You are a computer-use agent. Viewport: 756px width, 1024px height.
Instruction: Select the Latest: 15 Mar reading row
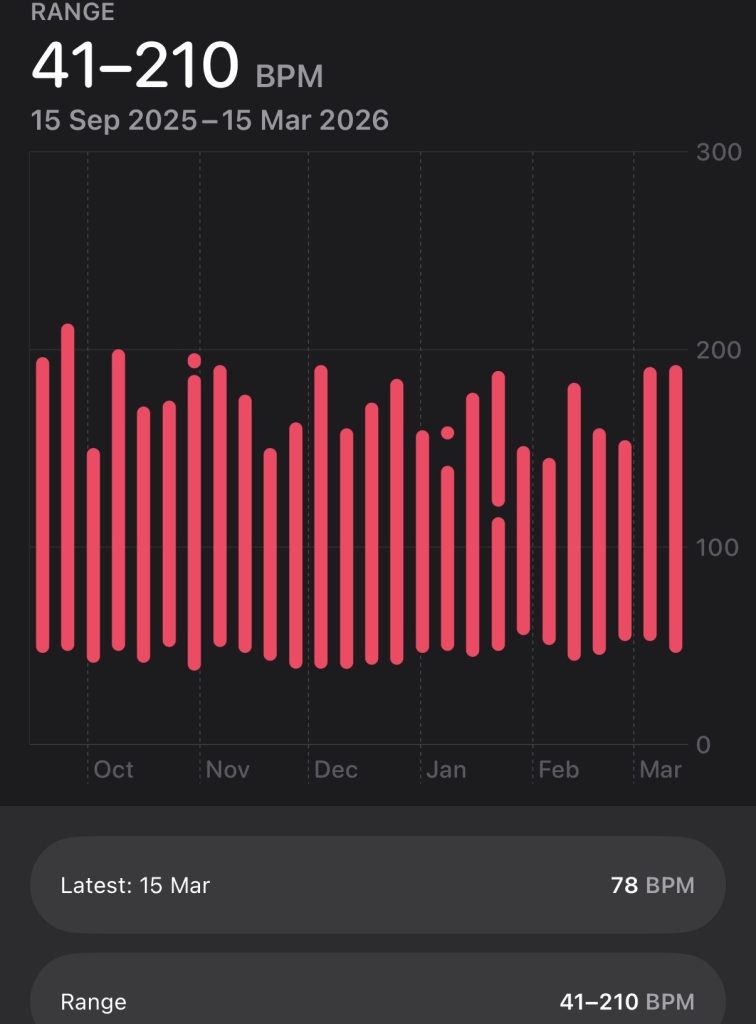(377, 885)
